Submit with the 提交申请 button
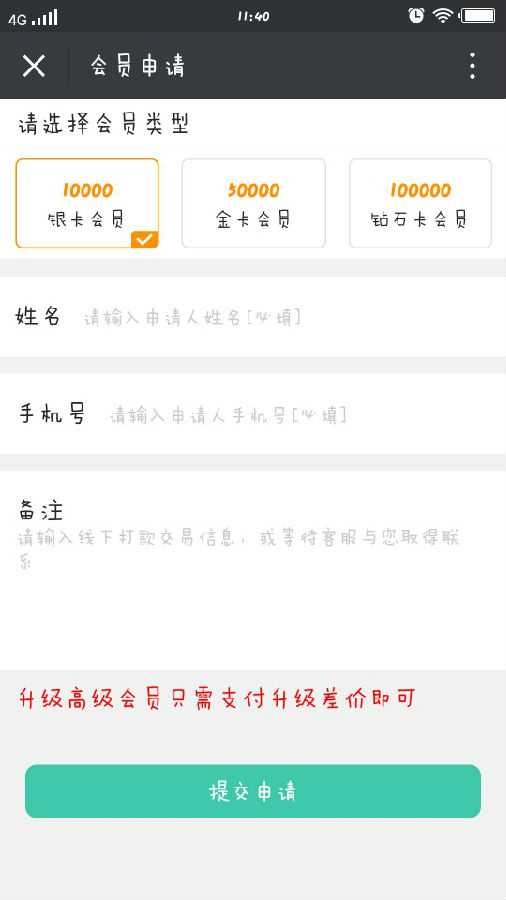This screenshot has height=900, width=506. pyautogui.click(x=253, y=791)
